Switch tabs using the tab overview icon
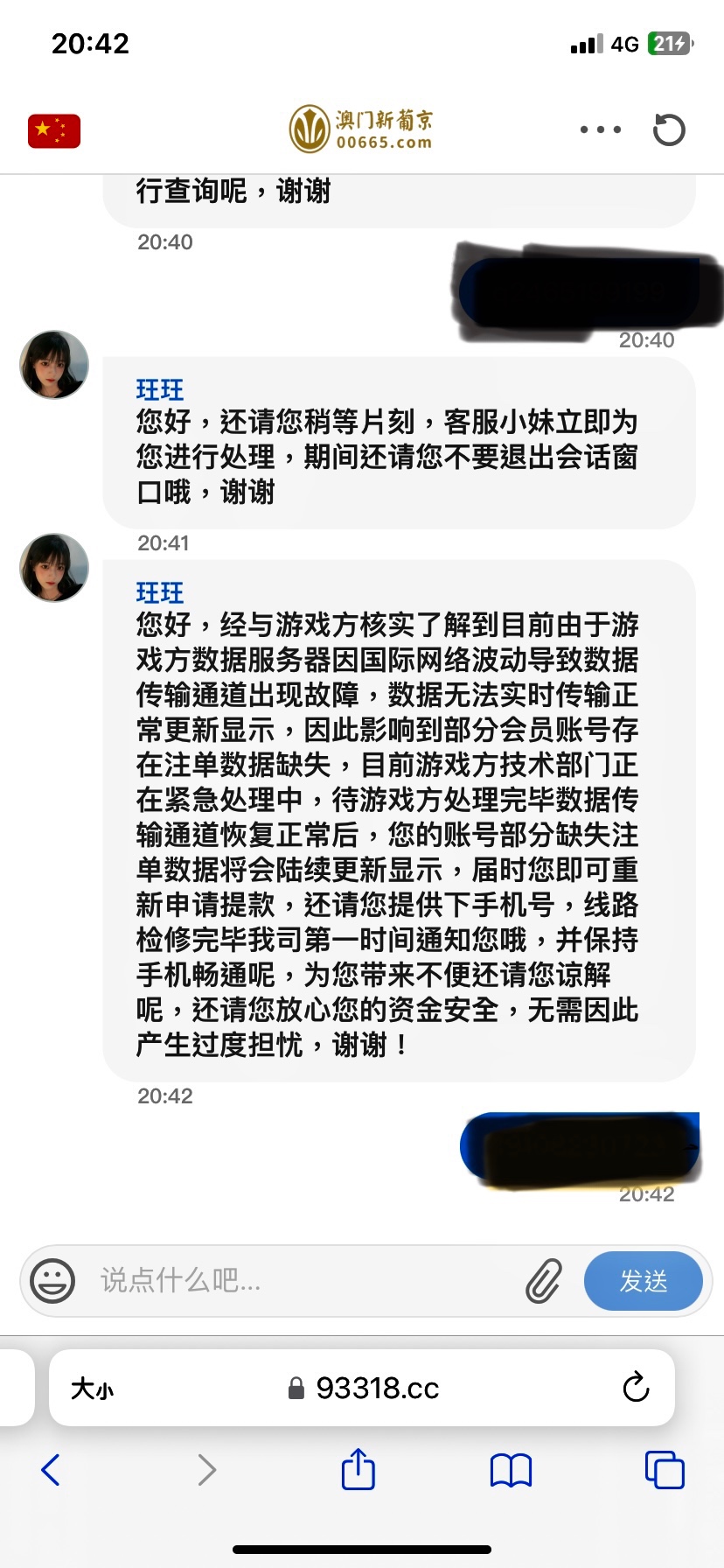 (x=664, y=1470)
